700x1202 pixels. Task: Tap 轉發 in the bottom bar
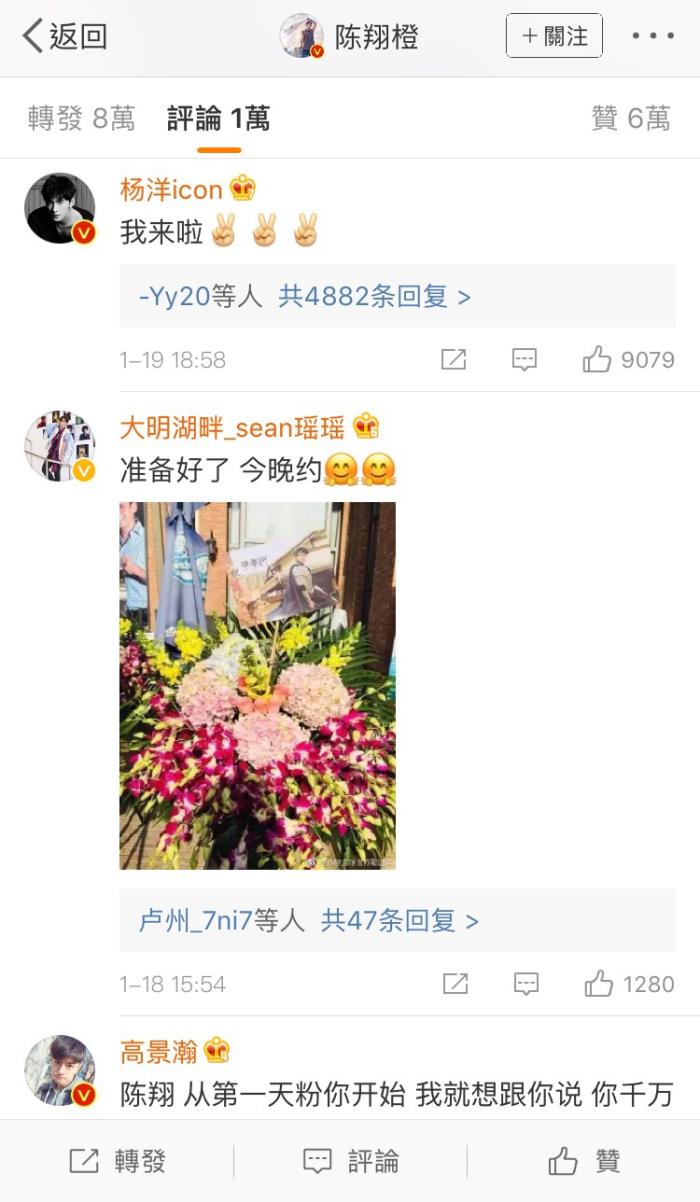coord(117,1161)
